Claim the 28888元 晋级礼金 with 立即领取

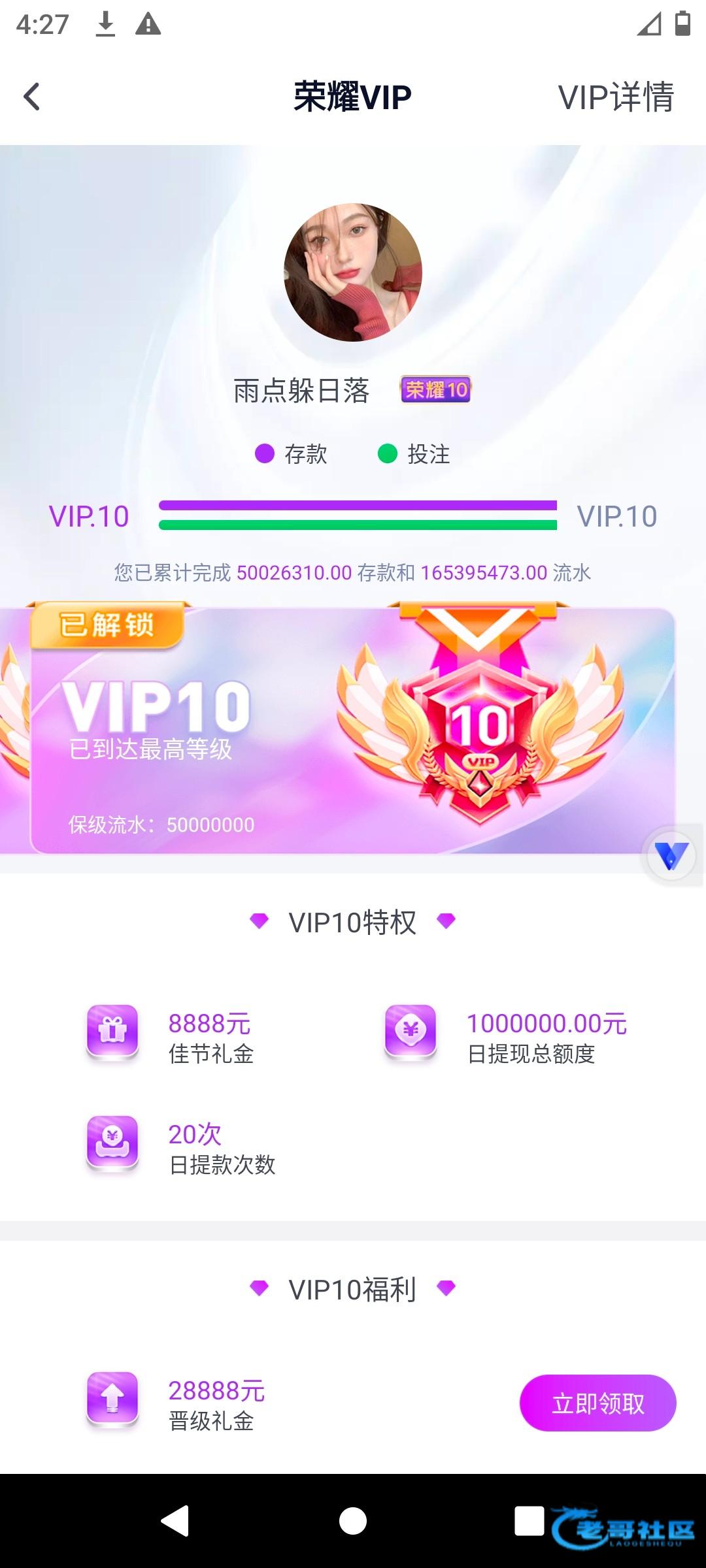(x=597, y=1403)
